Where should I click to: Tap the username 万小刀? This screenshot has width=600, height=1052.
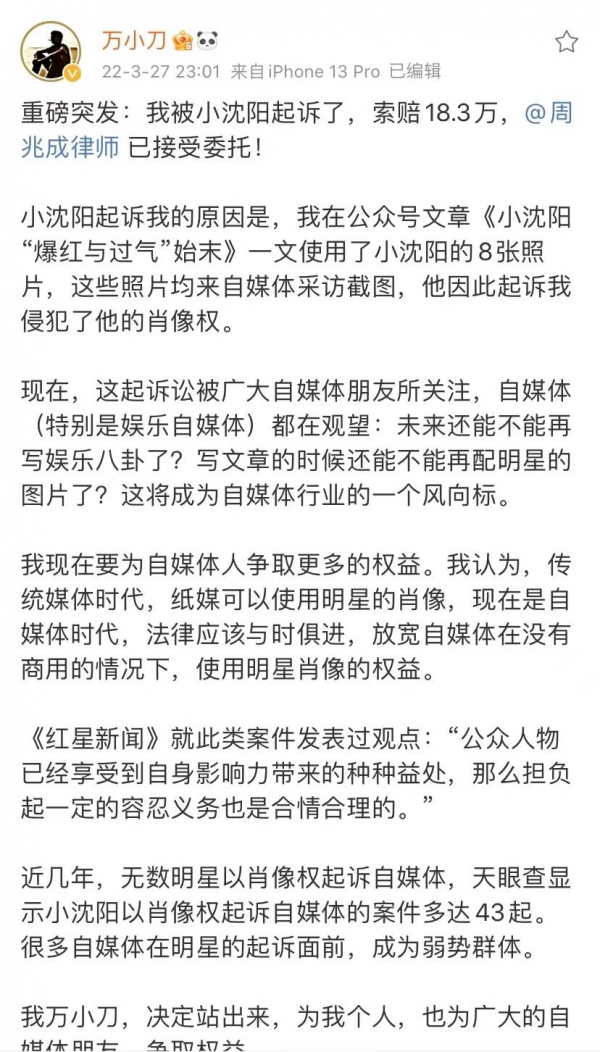point(134,41)
